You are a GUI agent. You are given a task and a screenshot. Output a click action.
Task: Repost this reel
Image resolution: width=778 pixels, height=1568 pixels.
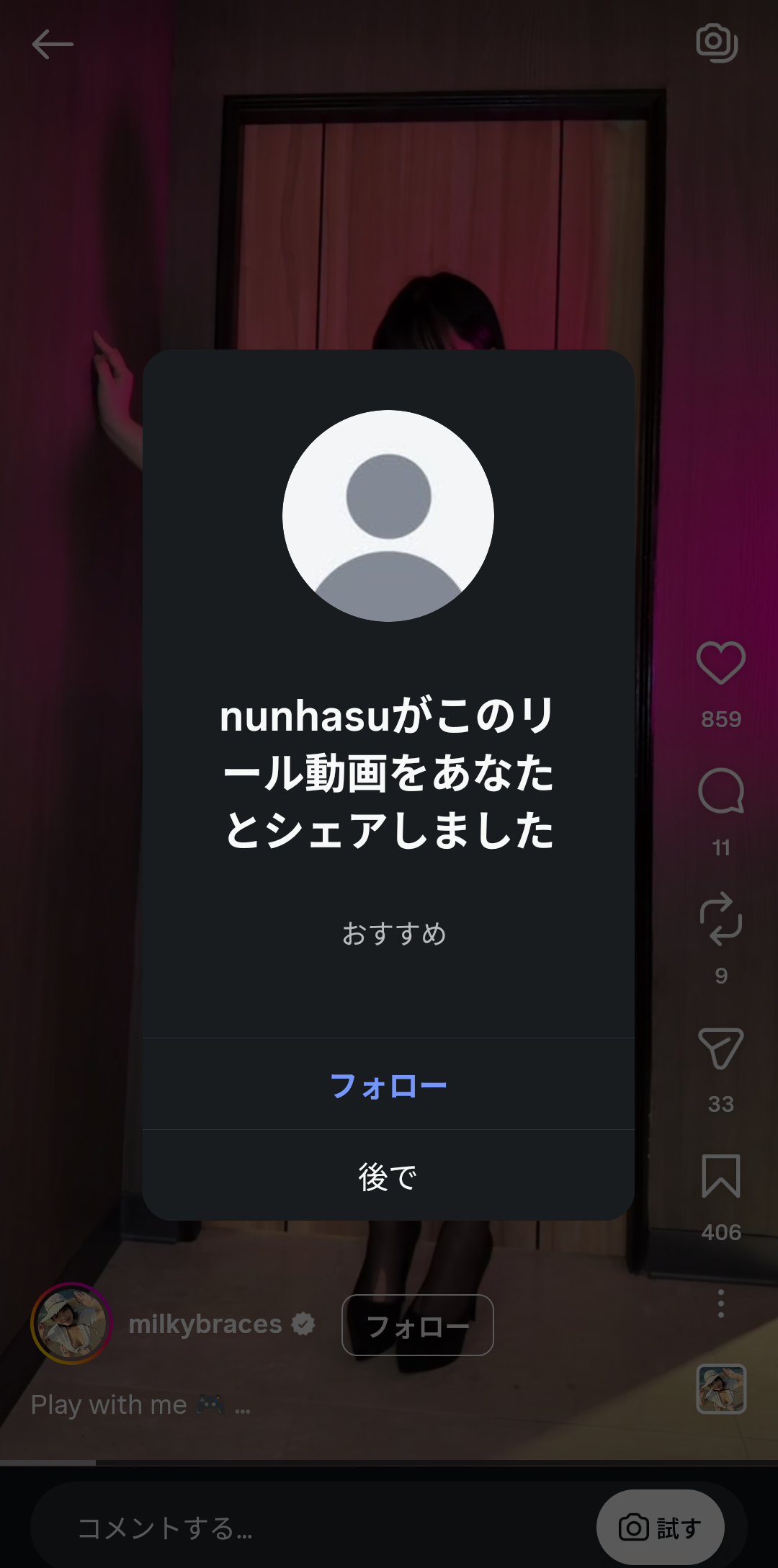coord(720,919)
